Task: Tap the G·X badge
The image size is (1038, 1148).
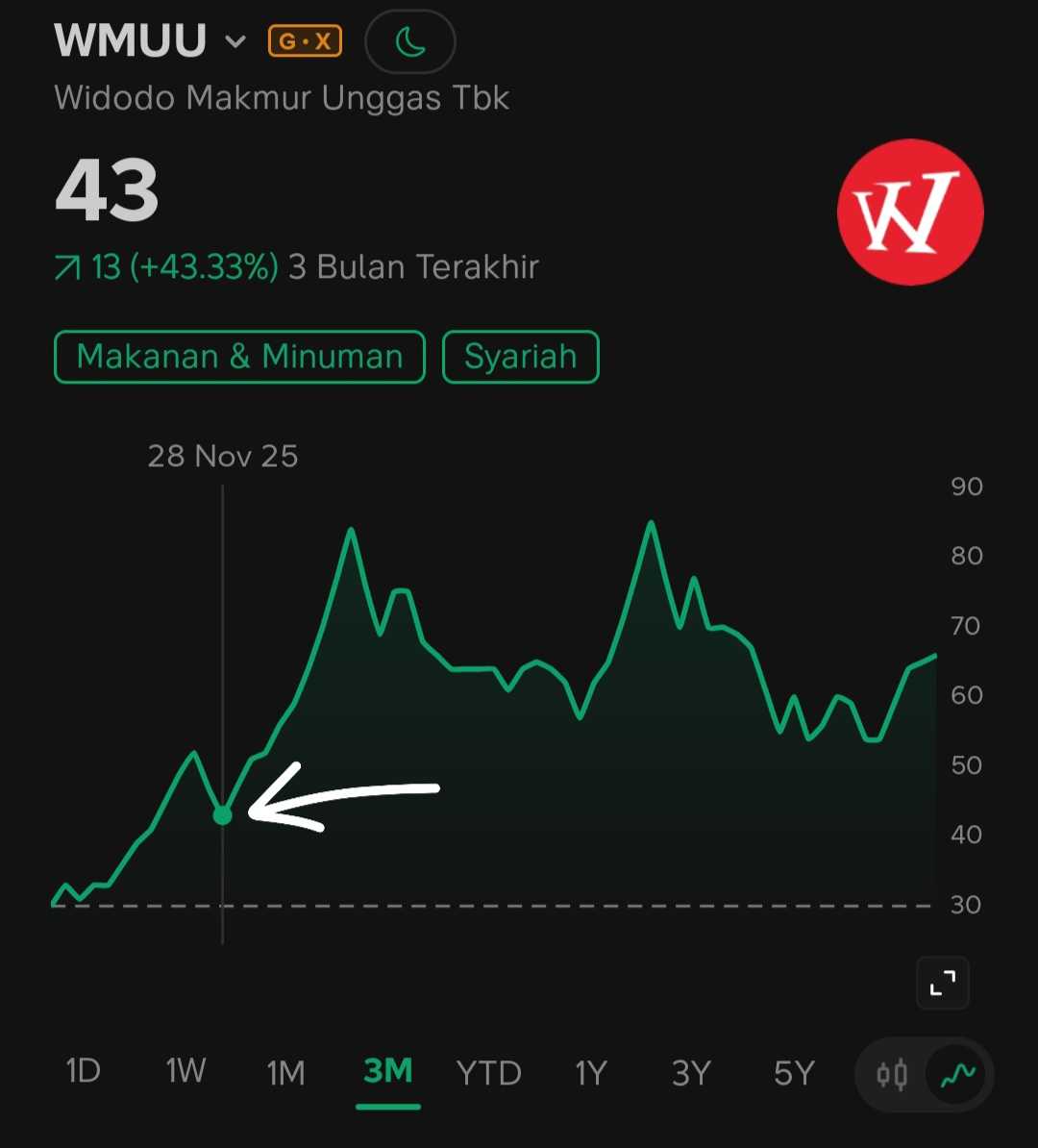Action: pos(305,41)
